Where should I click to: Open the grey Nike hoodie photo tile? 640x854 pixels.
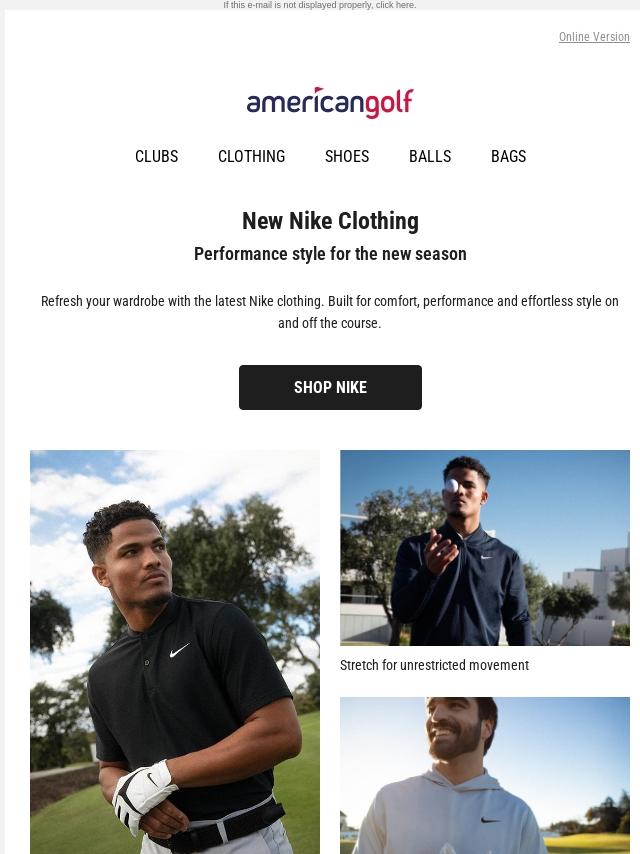(x=485, y=775)
